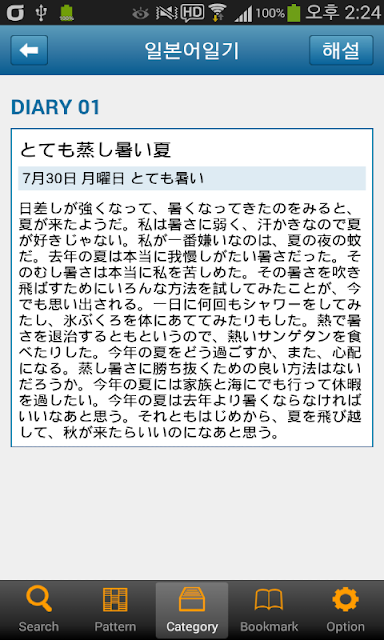Open the Pattern tab
The width and height of the screenshot is (384, 640).
115,610
